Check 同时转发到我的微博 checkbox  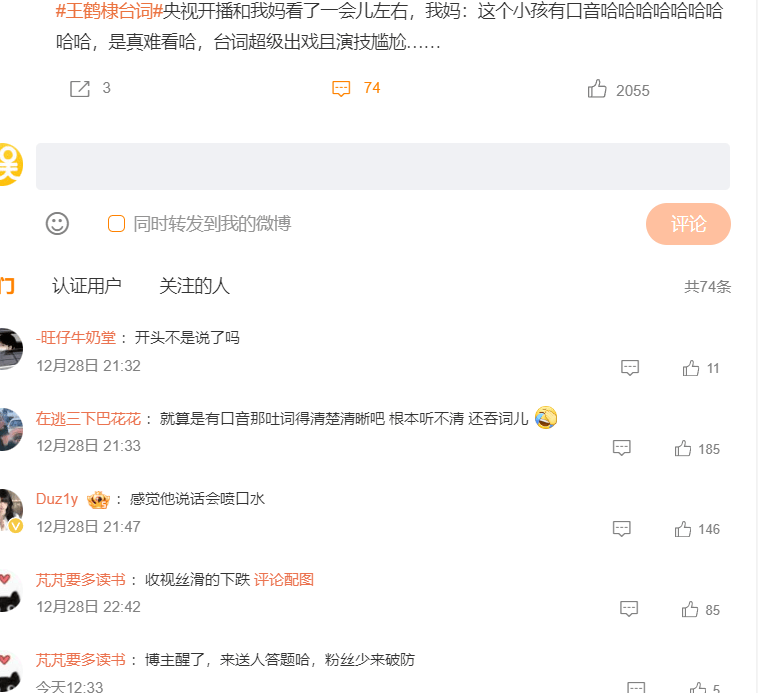(x=116, y=224)
